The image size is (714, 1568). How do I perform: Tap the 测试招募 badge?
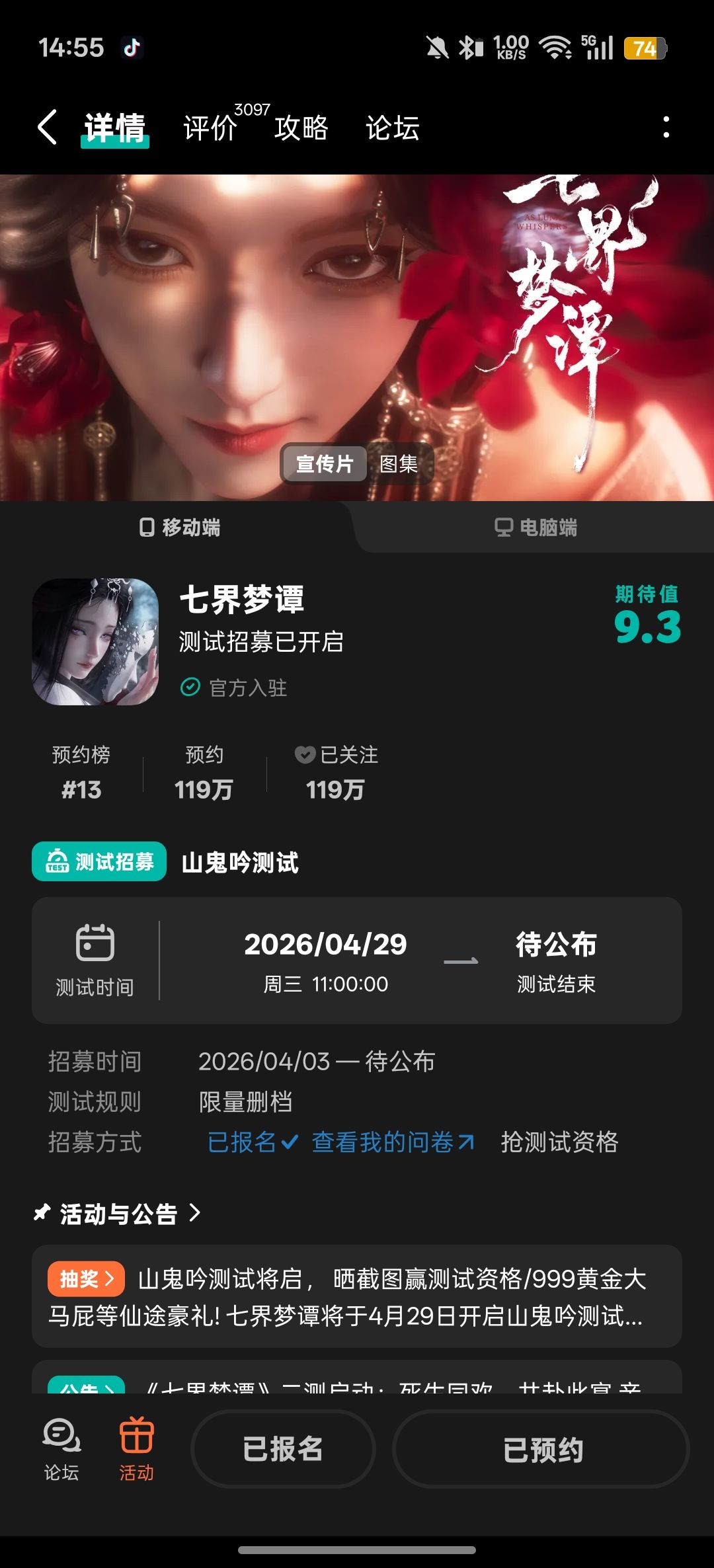(99, 861)
